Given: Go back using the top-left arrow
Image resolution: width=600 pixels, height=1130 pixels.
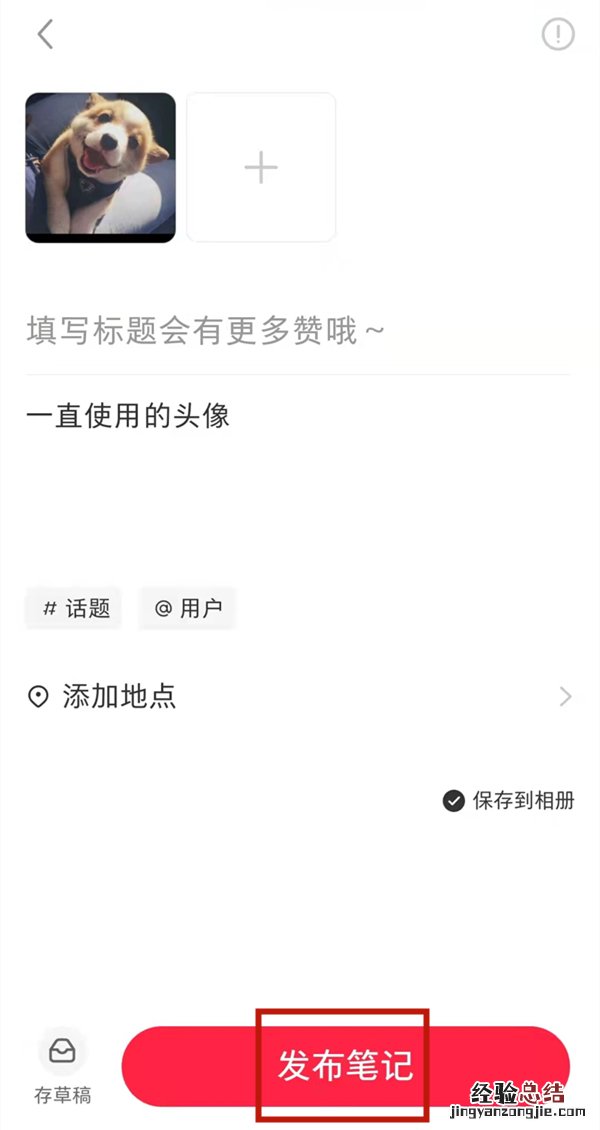Looking at the screenshot, I should click(45, 34).
